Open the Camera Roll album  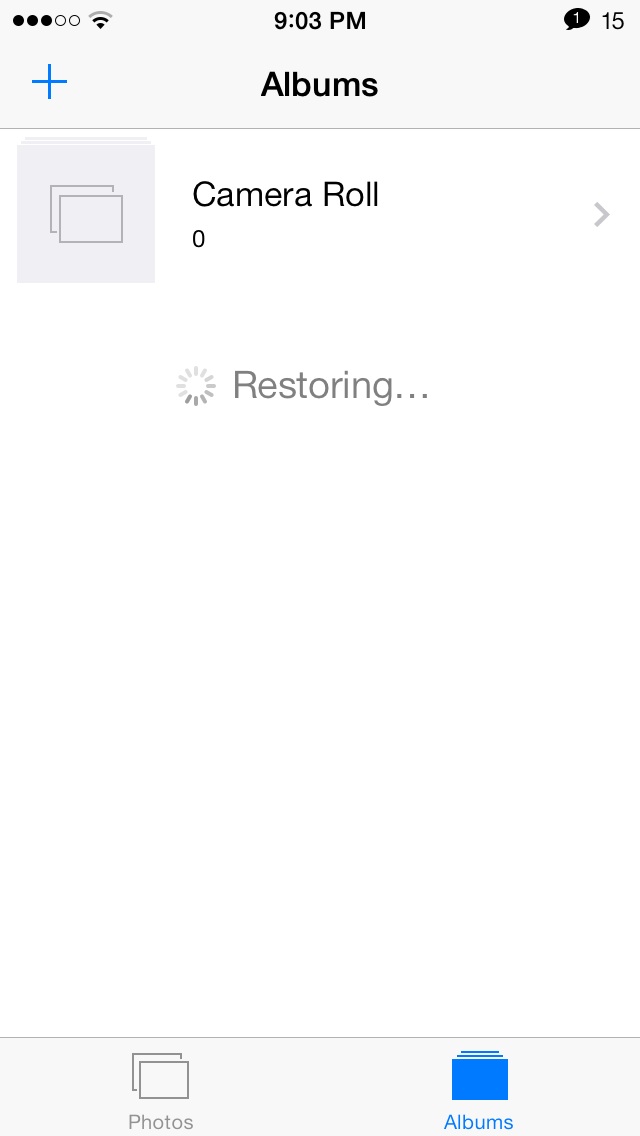(x=320, y=212)
